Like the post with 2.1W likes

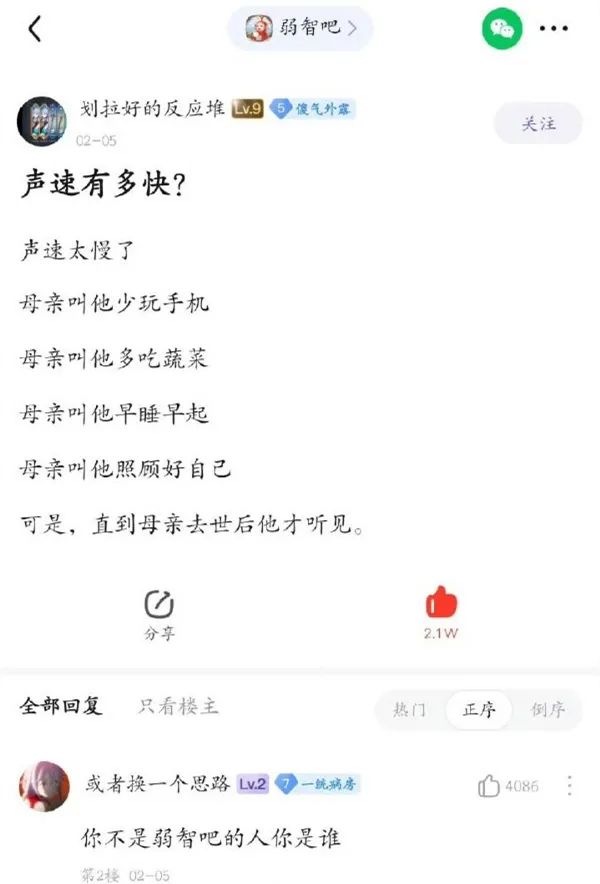click(441, 603)
